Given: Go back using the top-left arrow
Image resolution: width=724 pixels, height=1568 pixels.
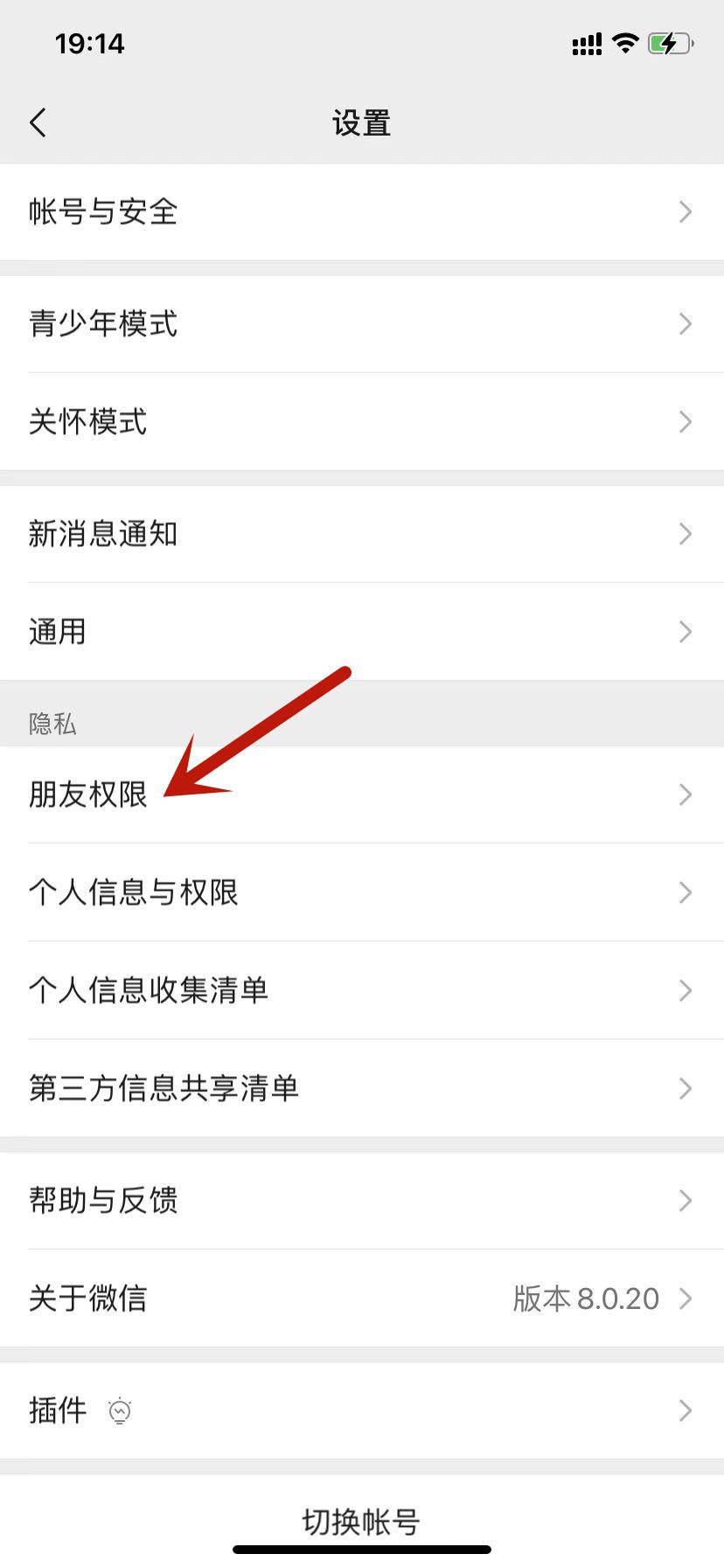Looking at the screenshot, I should pos(38,123).
